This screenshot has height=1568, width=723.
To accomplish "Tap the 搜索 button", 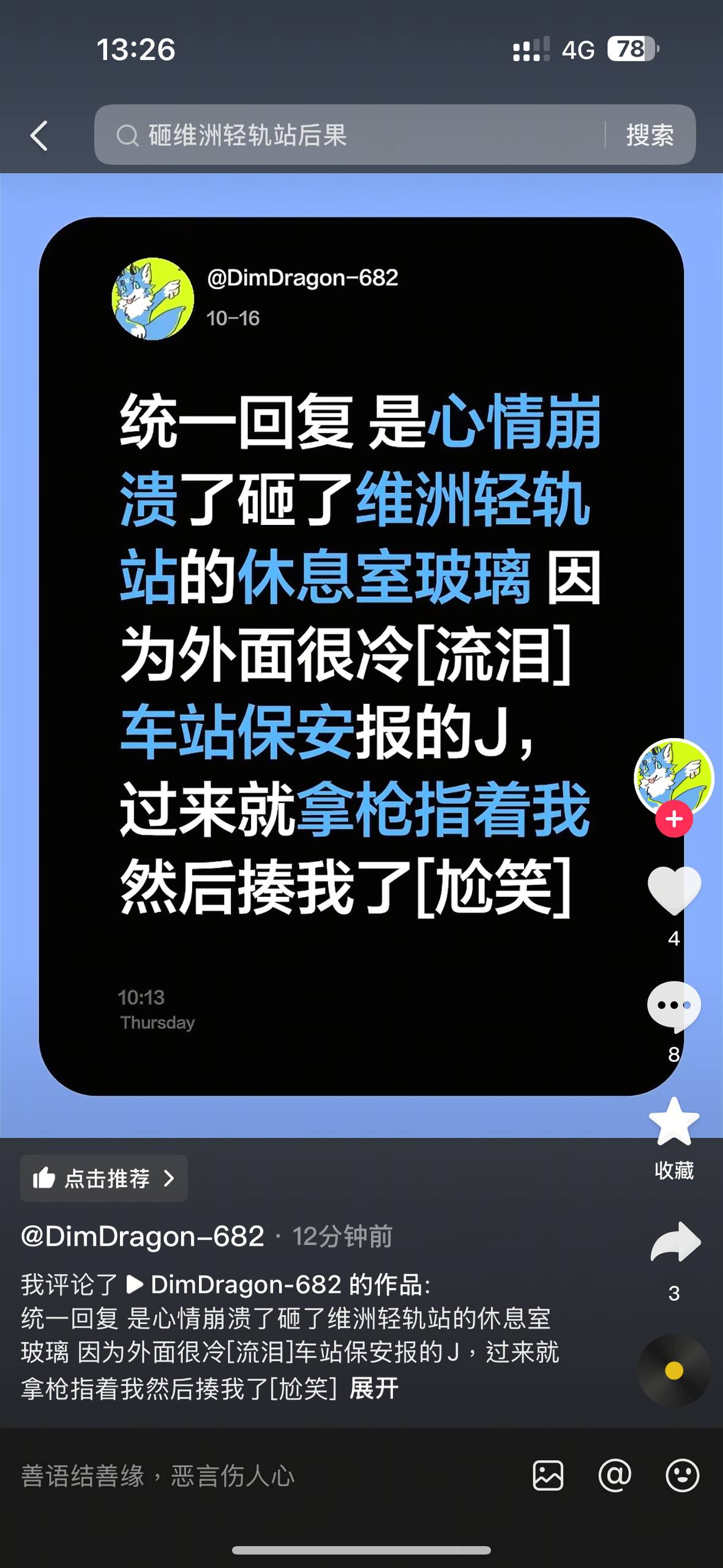I will (x=650, y=135).
